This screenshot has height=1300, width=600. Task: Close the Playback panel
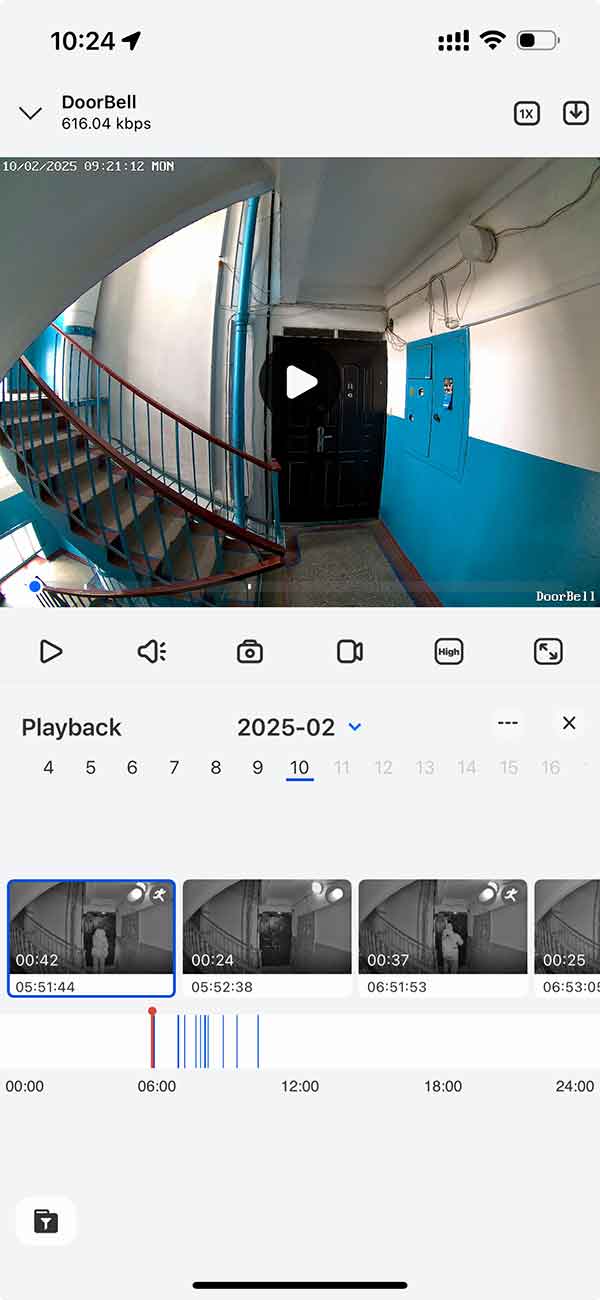coord(569,723)
